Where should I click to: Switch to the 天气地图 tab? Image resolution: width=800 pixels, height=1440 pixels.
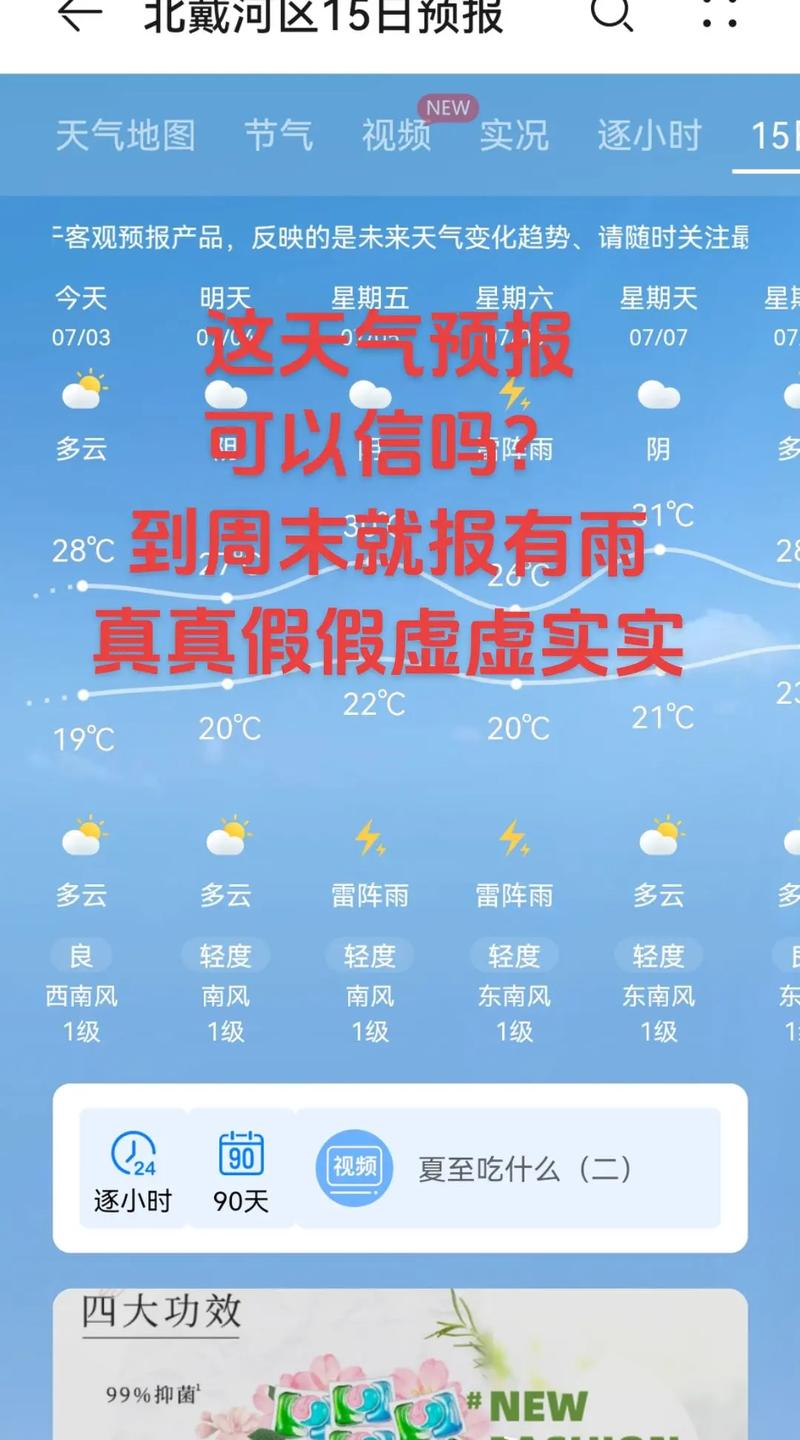pyautogui.click(x=127, y=137)
